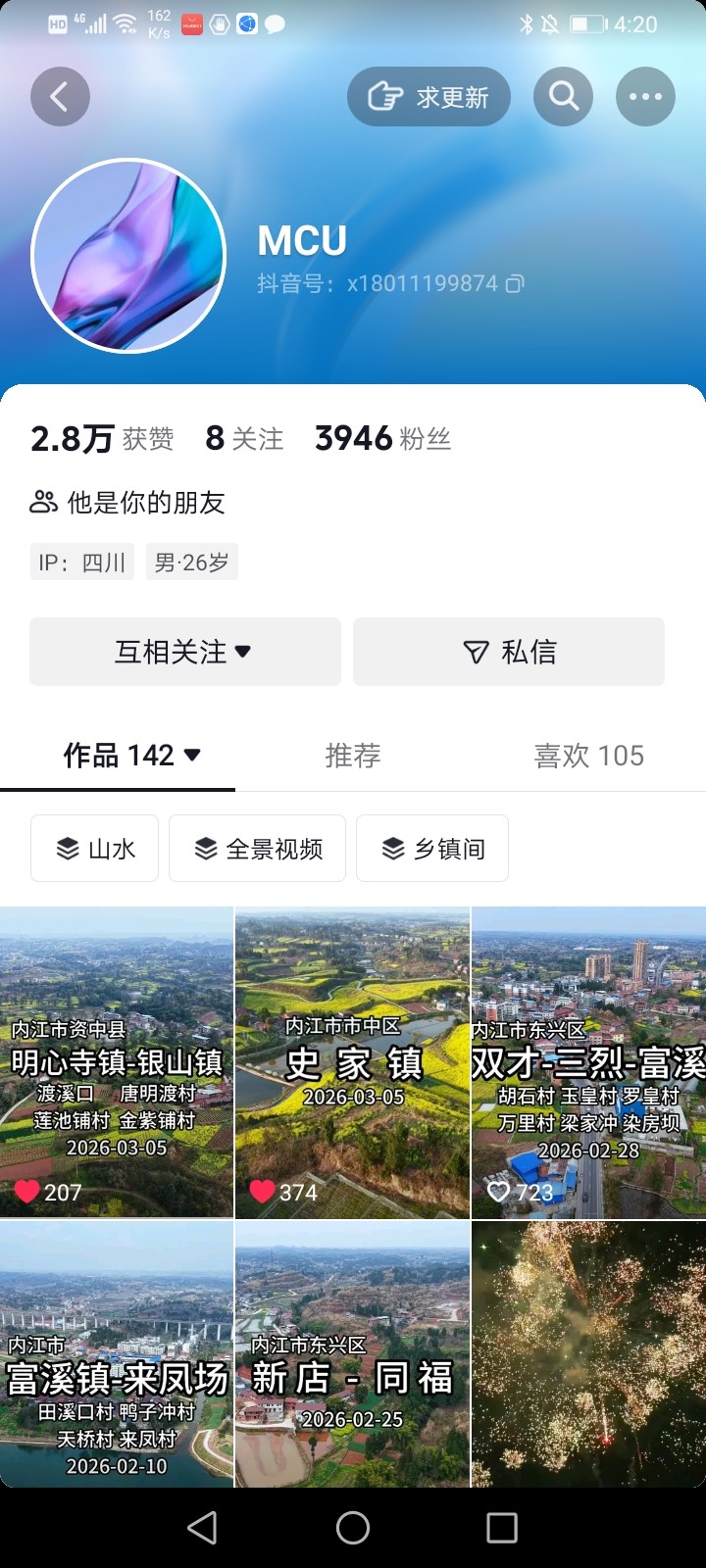Screen dimensions: 706x1568
Task: Switch to the 喜欢 105 tab
Action: pos(588,756)
